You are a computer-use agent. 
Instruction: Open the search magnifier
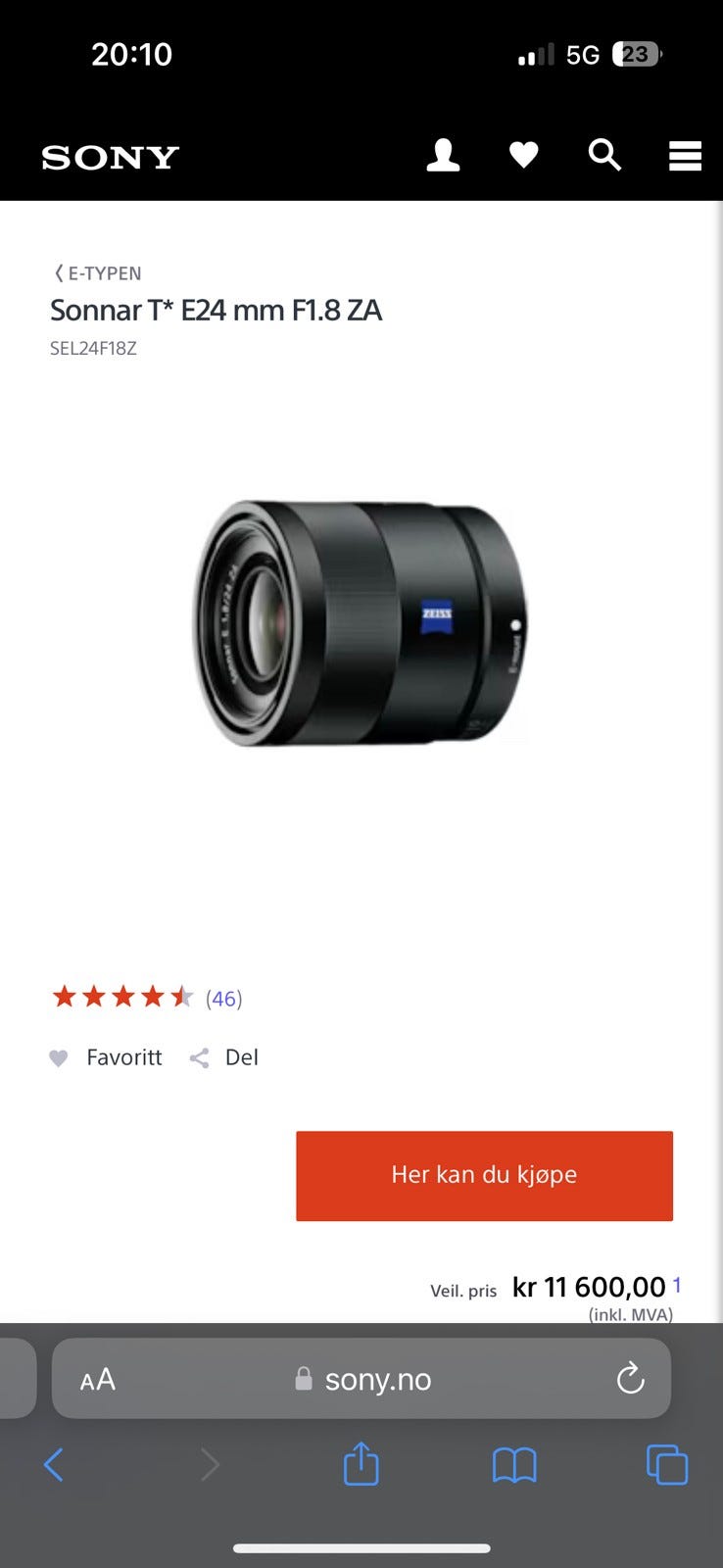click(604, 155)
